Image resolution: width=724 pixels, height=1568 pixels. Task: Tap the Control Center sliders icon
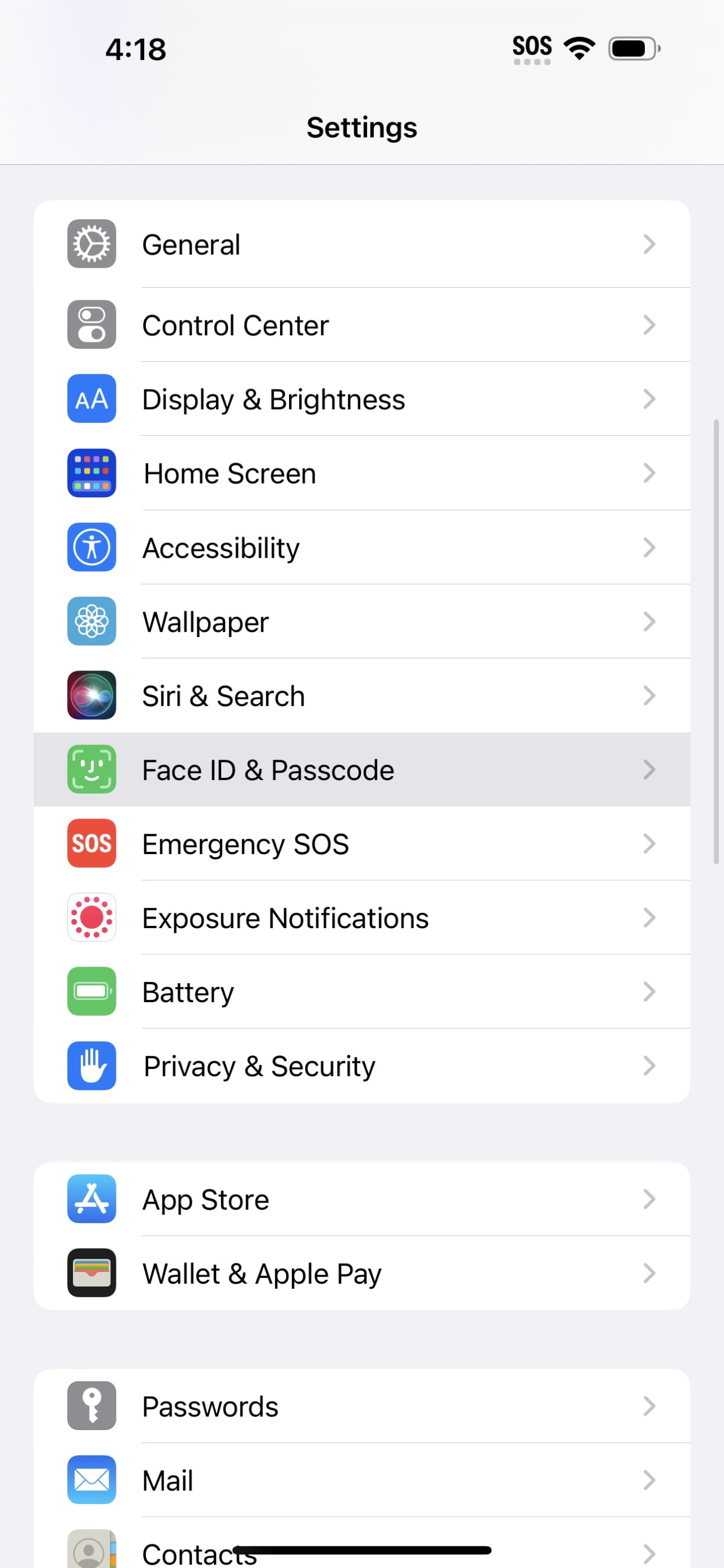coord(90,324)
